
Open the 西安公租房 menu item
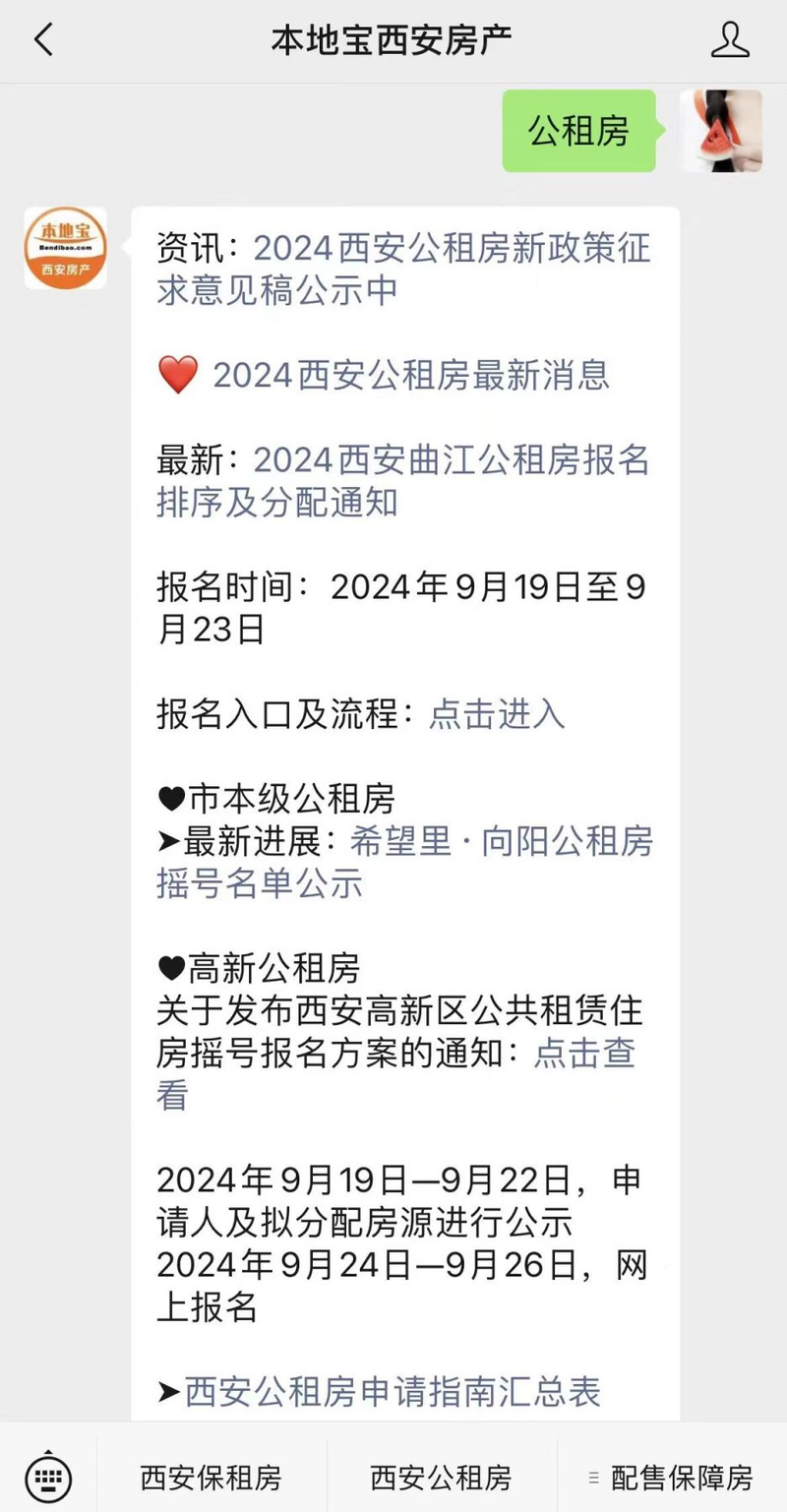click(x=440, y=1478)
